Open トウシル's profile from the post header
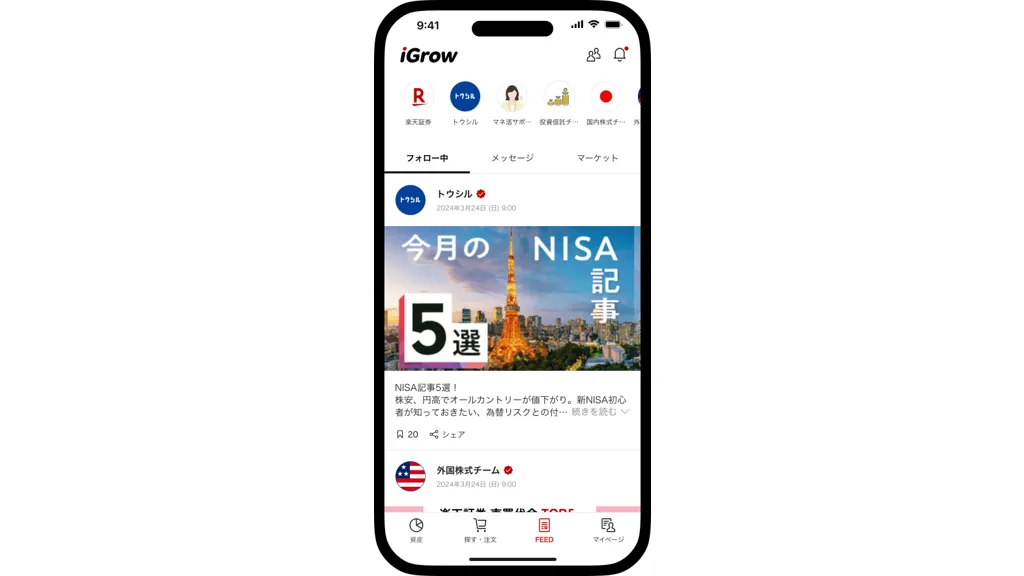 [x=410, y=200]
